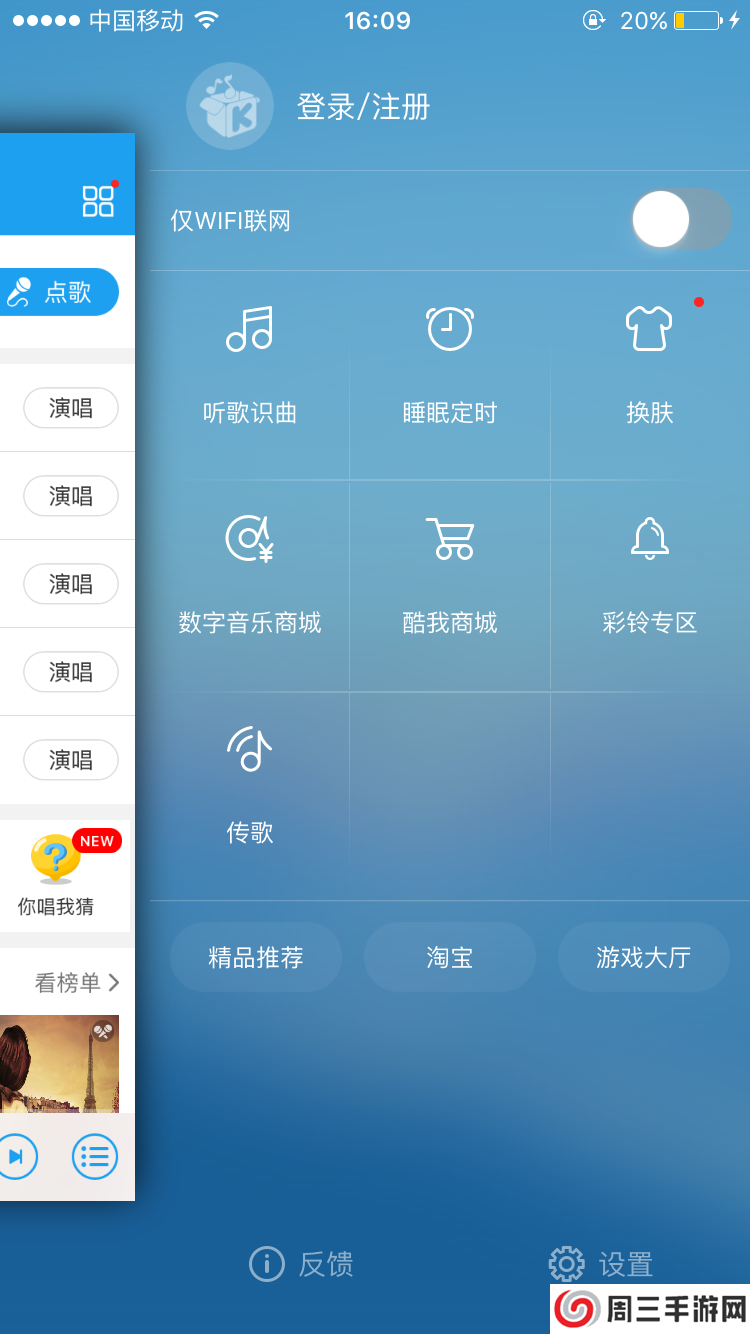
Task: Open the 睡眠定时 sleep timer
Action: pos(449,360)
